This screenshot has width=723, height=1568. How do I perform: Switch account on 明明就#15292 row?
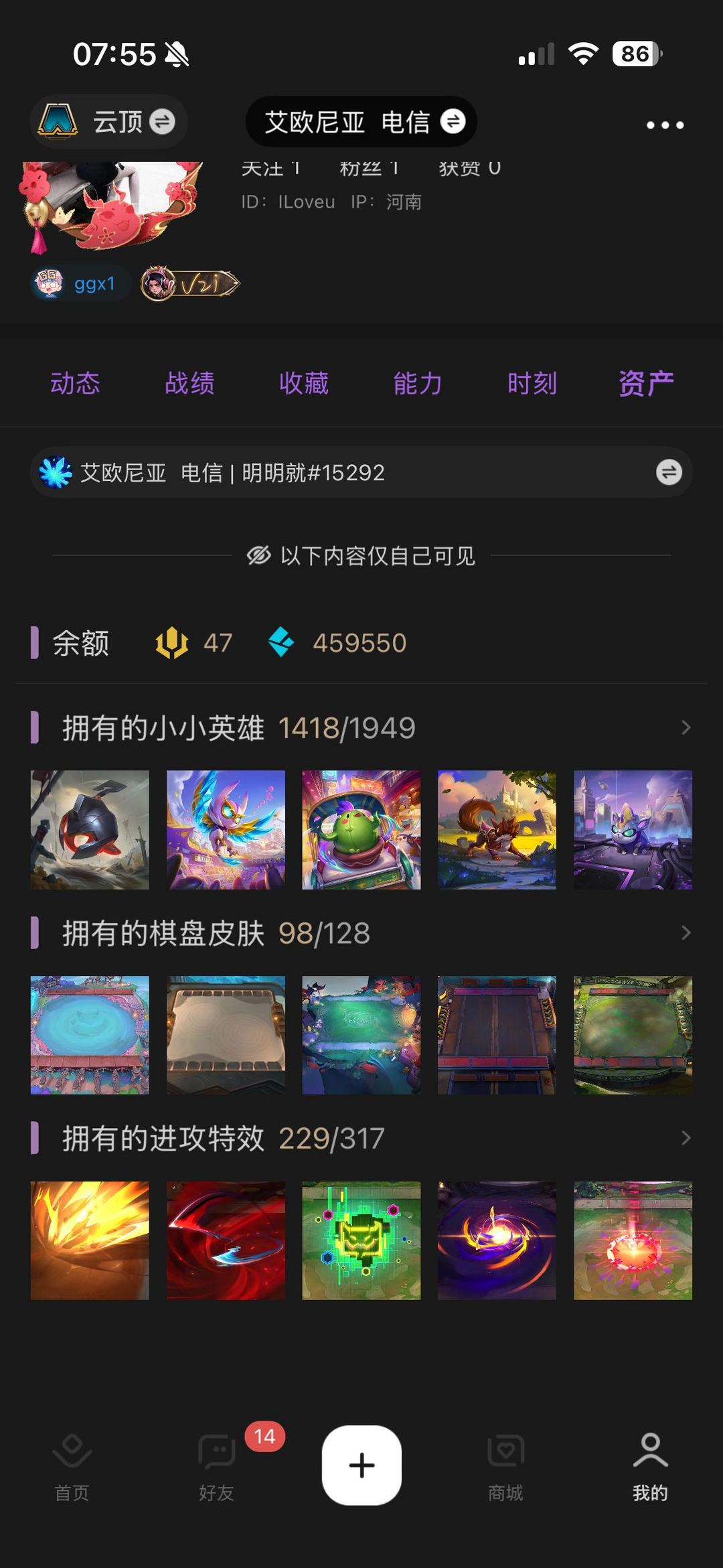pos(668,472)
